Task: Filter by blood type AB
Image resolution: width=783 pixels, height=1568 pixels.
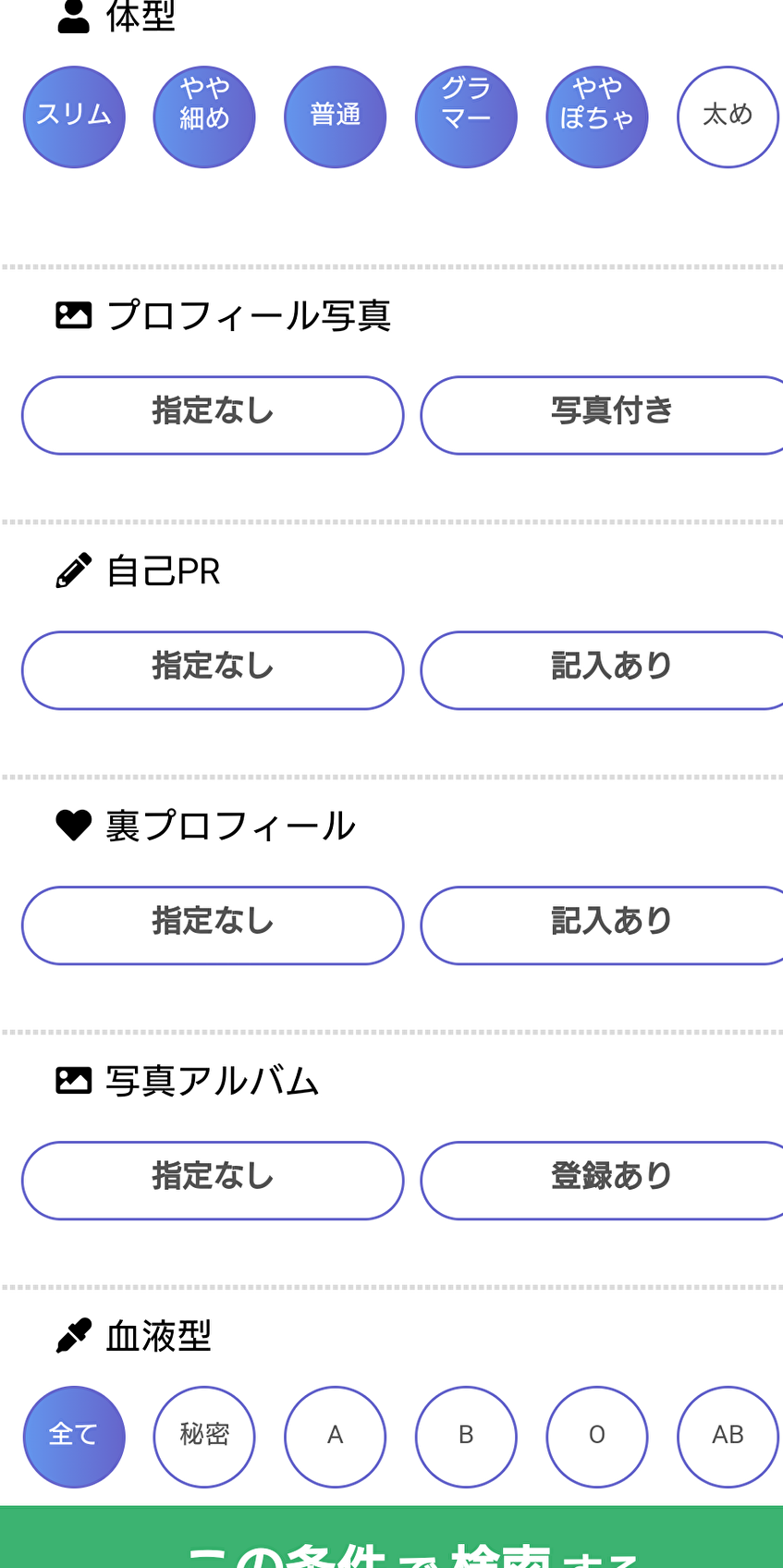Action: pos(728,1437)
